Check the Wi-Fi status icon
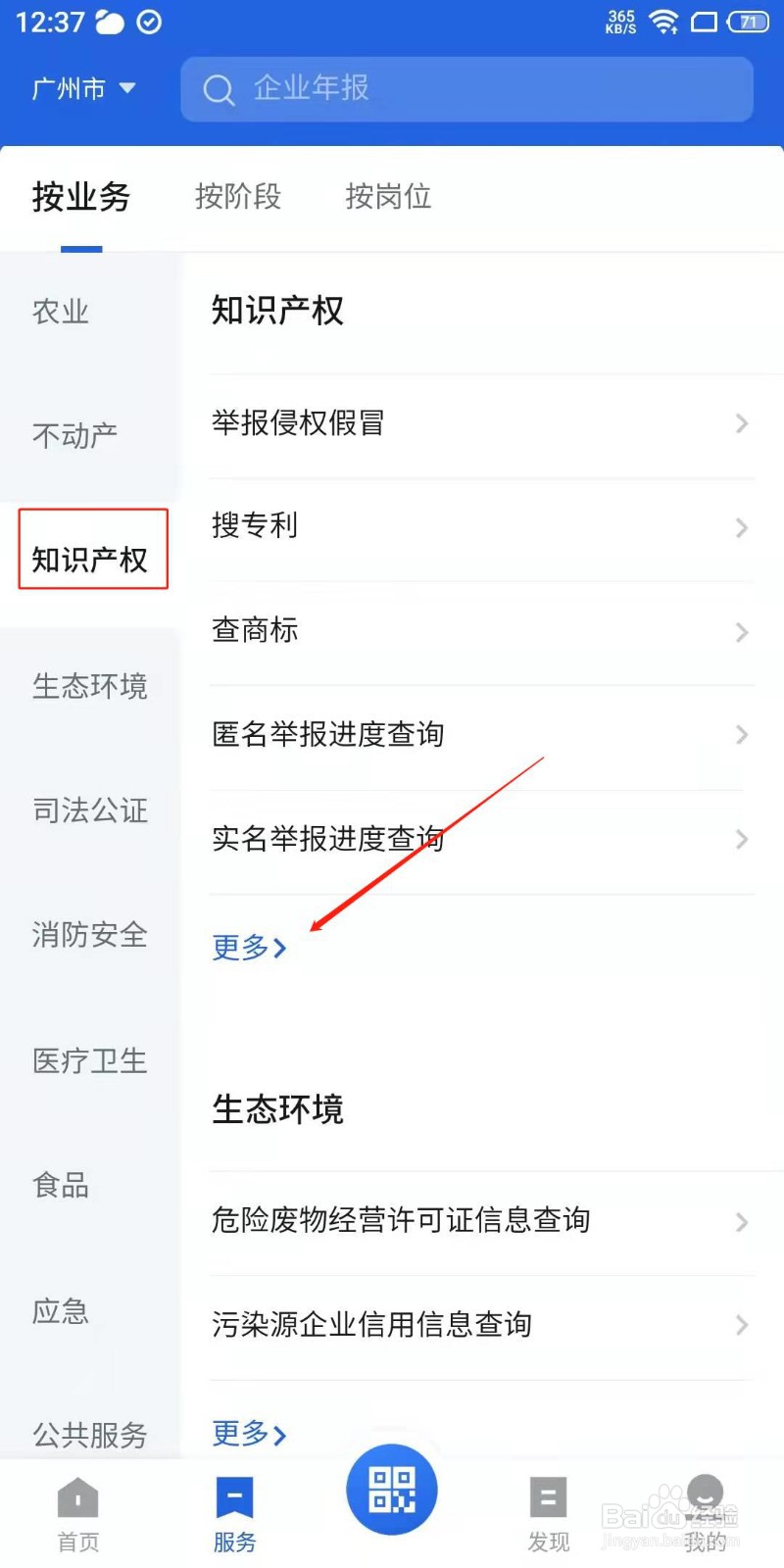This screenshot has height=1568, width=784. tap(664, 22)
